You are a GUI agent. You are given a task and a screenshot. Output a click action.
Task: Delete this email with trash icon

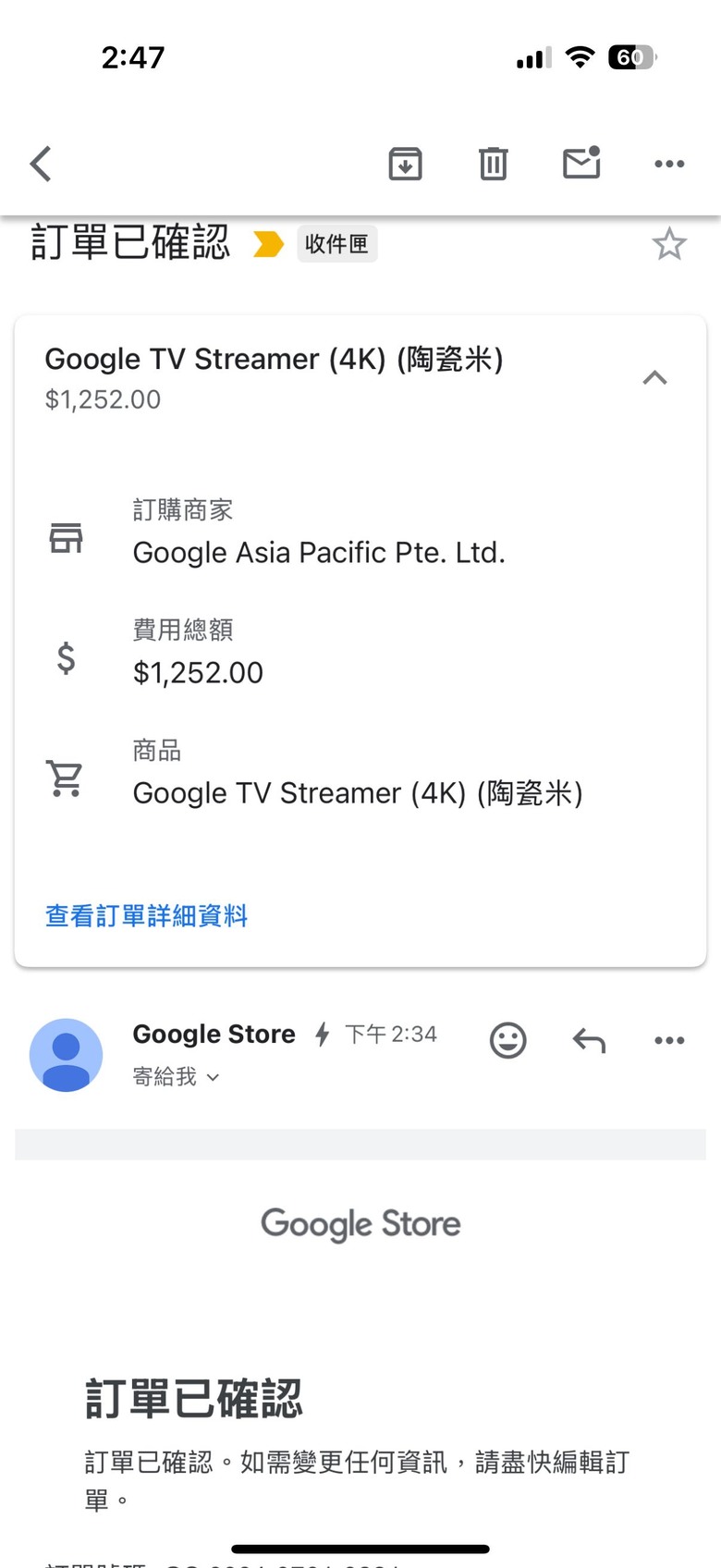[493, 164]
